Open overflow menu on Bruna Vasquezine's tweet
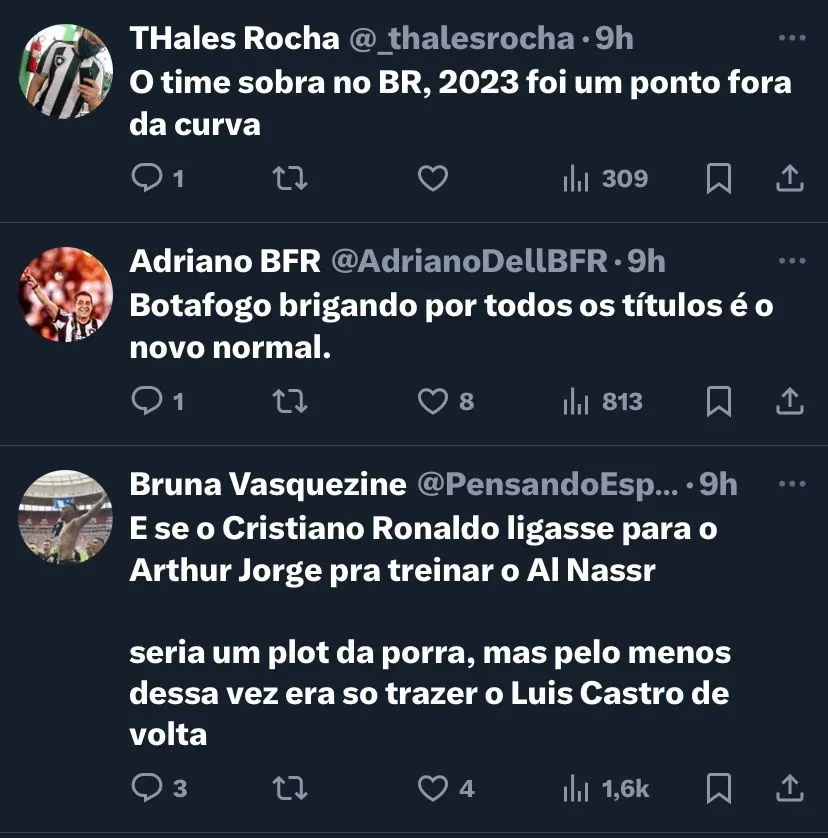 (791, 484)
